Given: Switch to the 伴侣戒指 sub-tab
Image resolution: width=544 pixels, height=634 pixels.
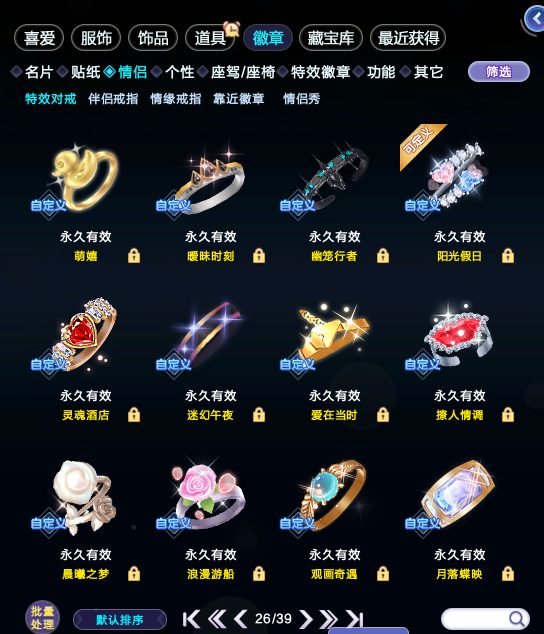Looking at the screenshot, I should coord(113,99).
